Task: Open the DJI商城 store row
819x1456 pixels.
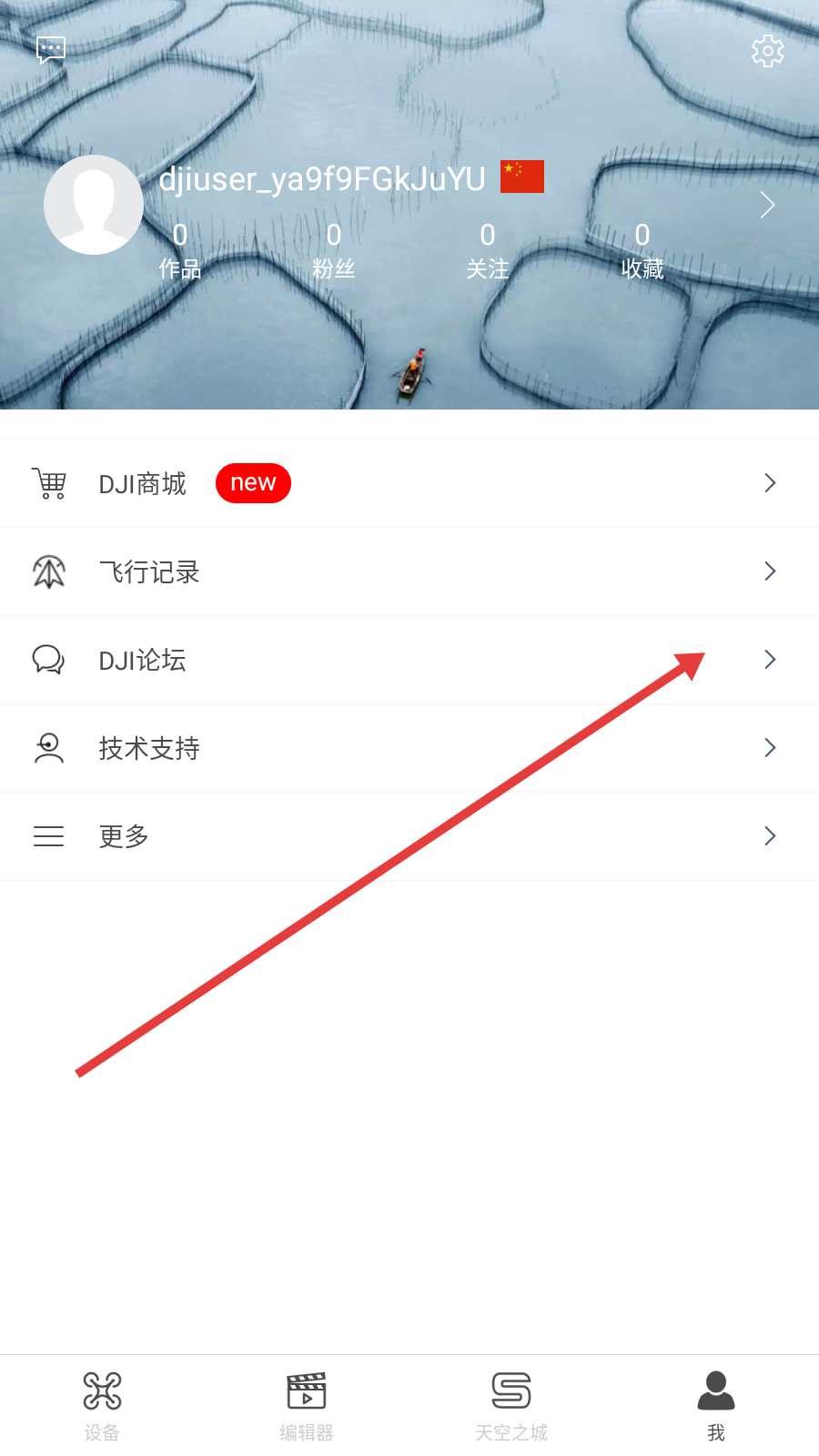Action: click(x=409, y=483)
